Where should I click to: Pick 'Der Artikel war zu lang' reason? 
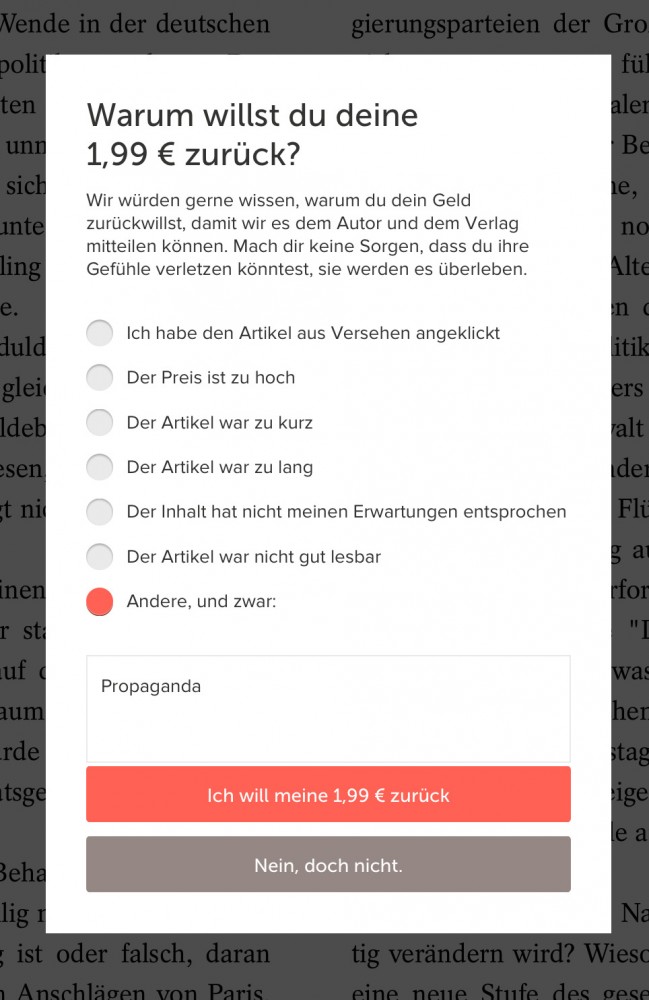(x=100, y=467)
